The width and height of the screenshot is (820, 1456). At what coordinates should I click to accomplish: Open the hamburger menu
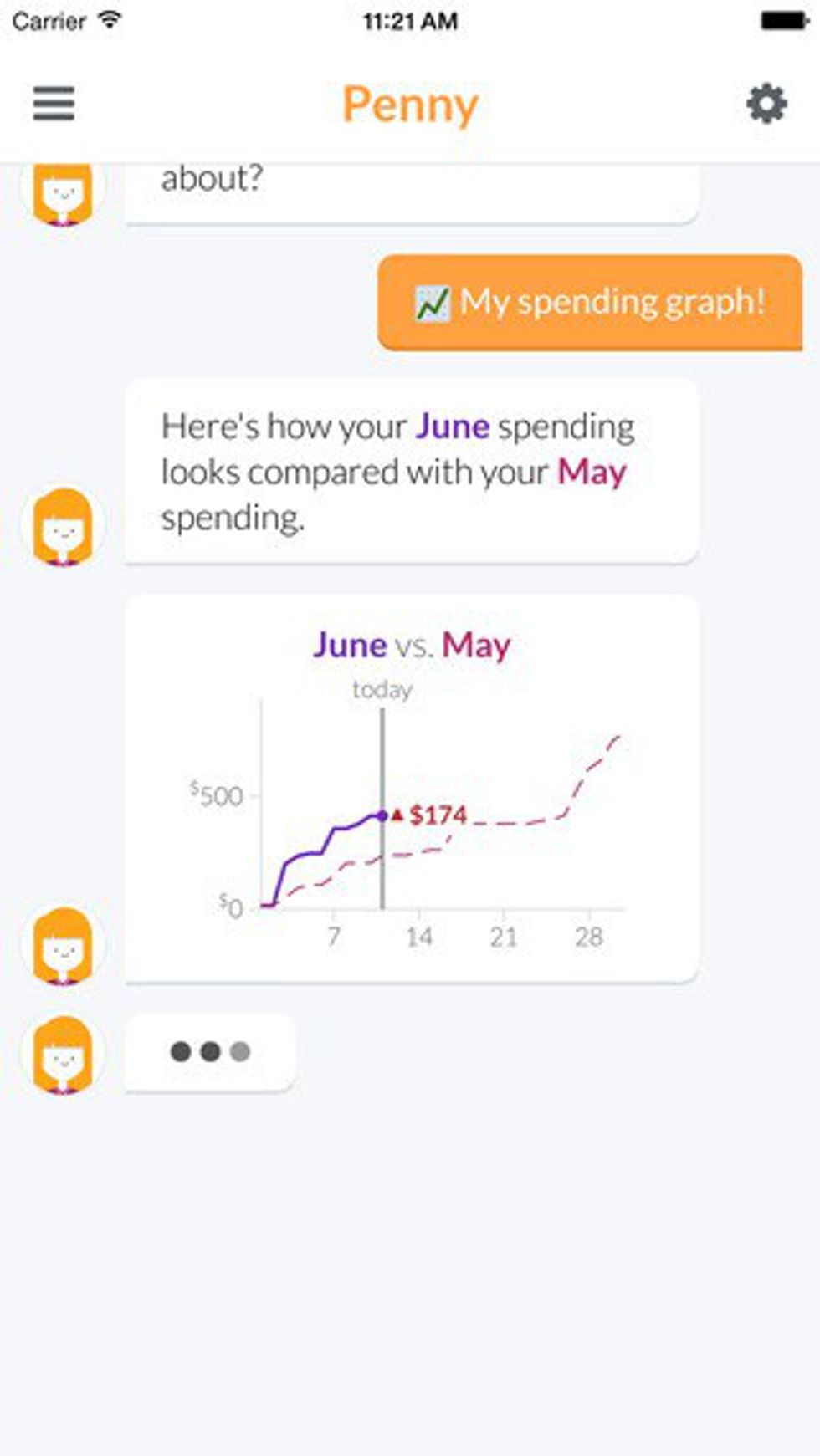(x=54, y=105)
